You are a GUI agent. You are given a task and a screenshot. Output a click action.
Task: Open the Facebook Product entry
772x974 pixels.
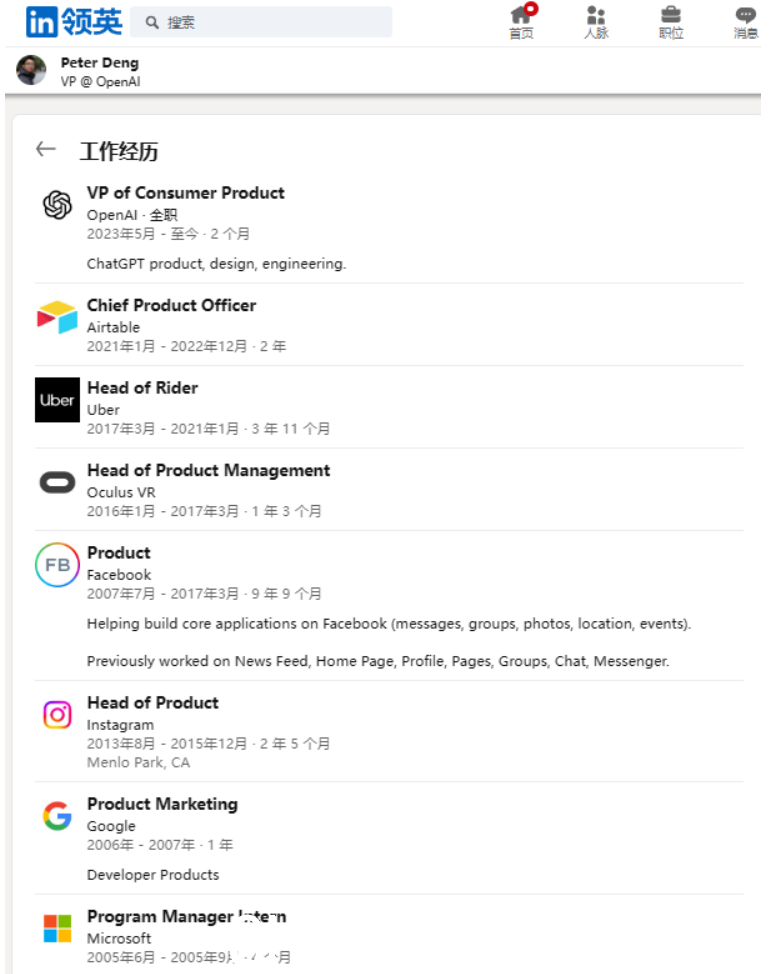pyautogui.click(x=118, y=552)
